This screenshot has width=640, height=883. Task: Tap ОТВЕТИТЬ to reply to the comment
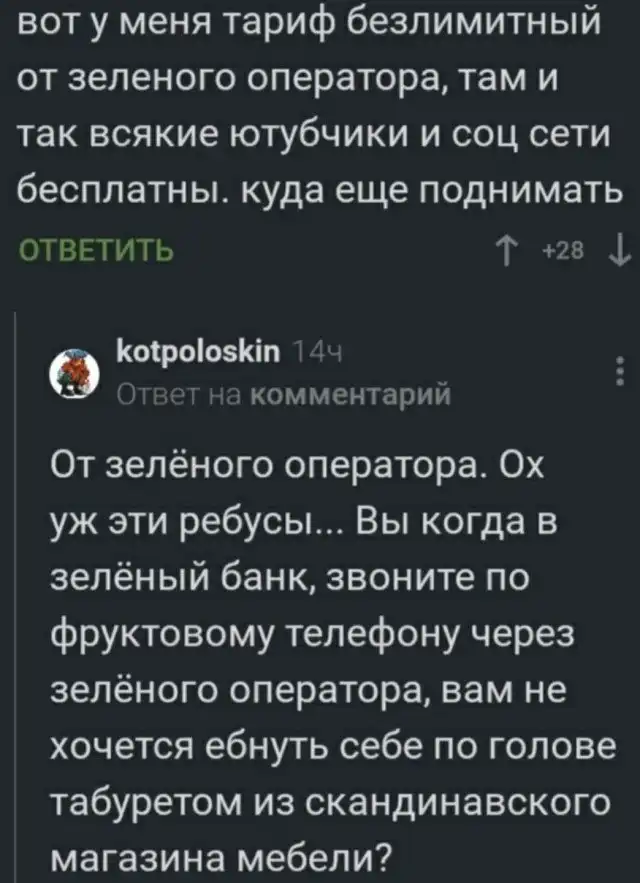click(x=97, y=250)
